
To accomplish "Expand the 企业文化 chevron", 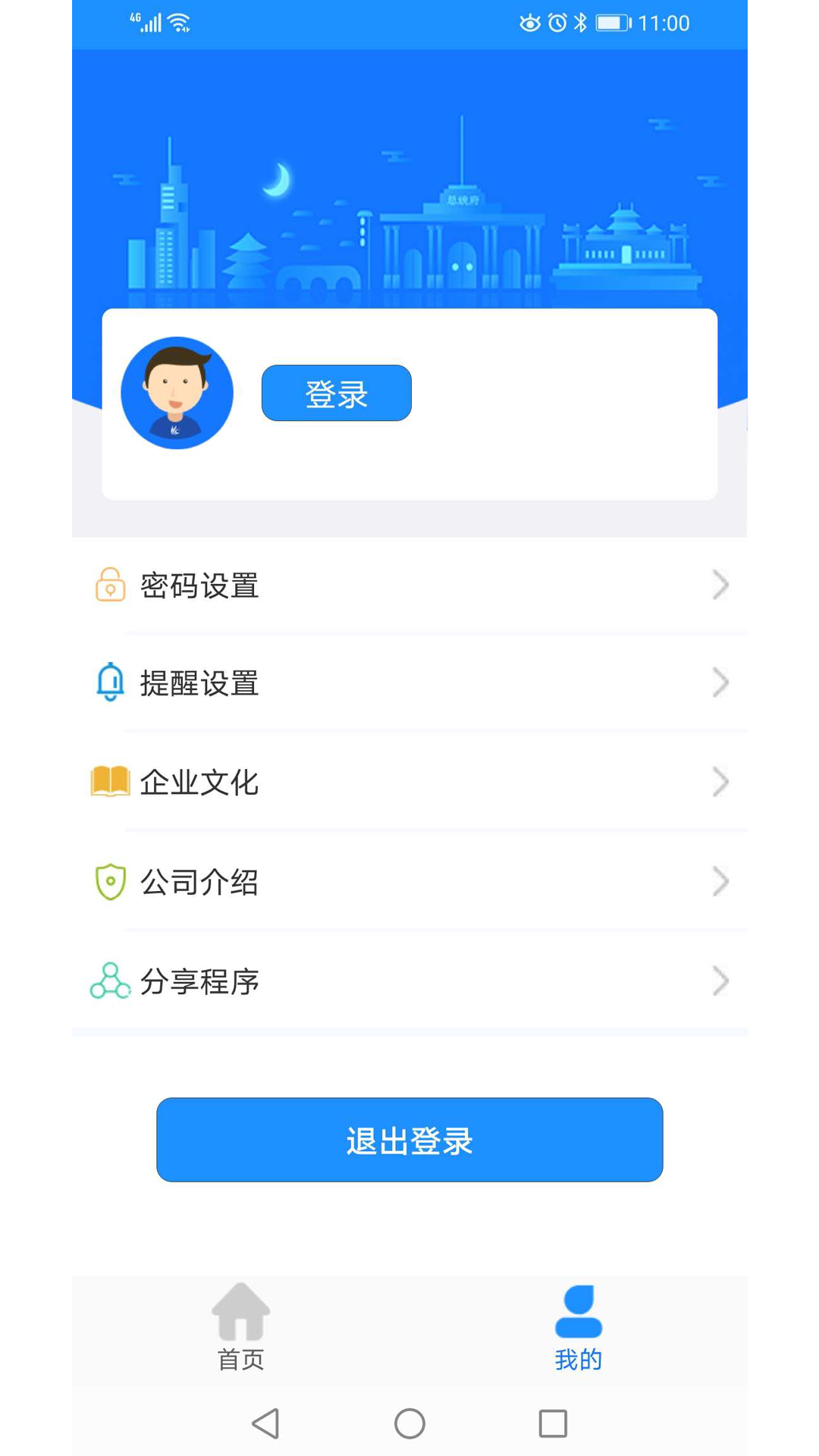I will (720, 782).
